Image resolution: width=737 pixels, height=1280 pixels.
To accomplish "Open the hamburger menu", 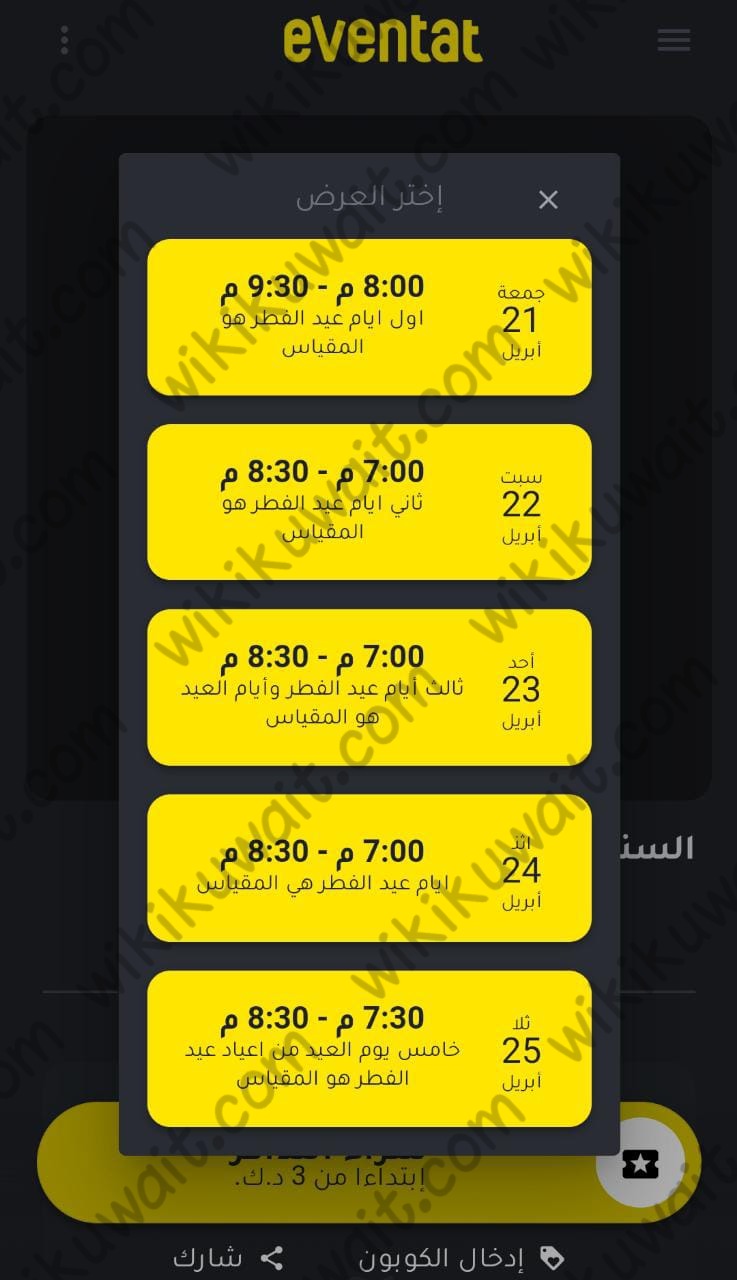I will 673,40.
